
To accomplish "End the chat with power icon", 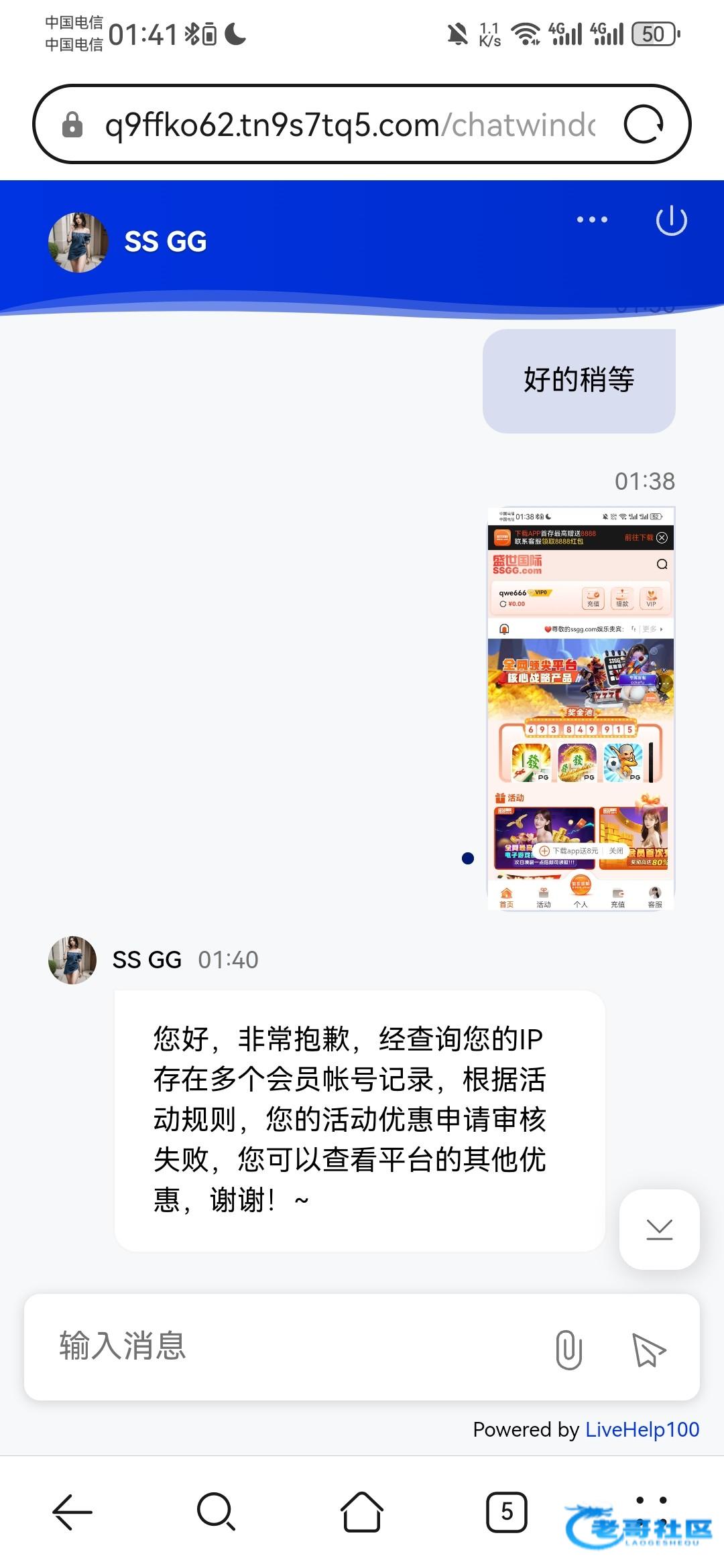I will [x=671, y=220].
